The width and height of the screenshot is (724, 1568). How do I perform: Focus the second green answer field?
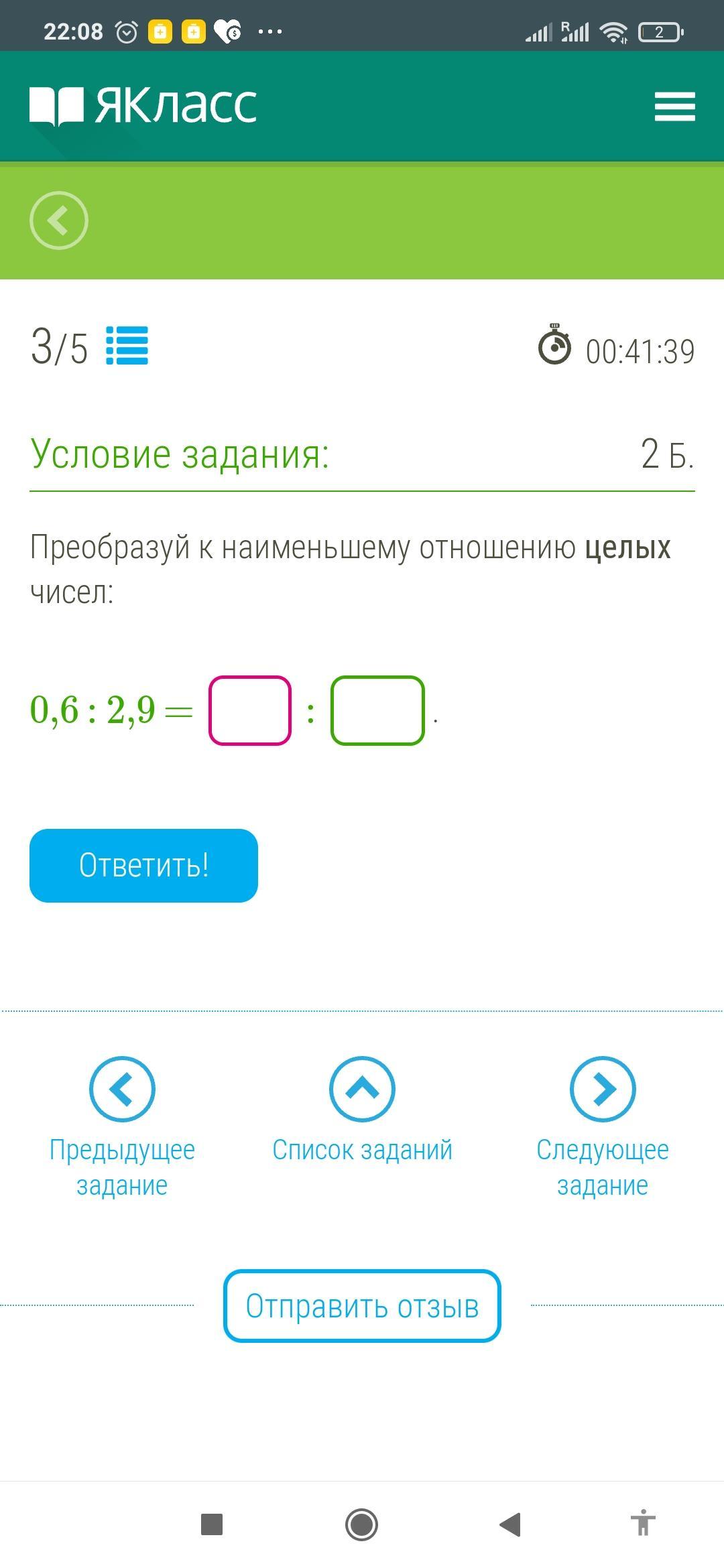pyautogui.click(x=377, y=710)
